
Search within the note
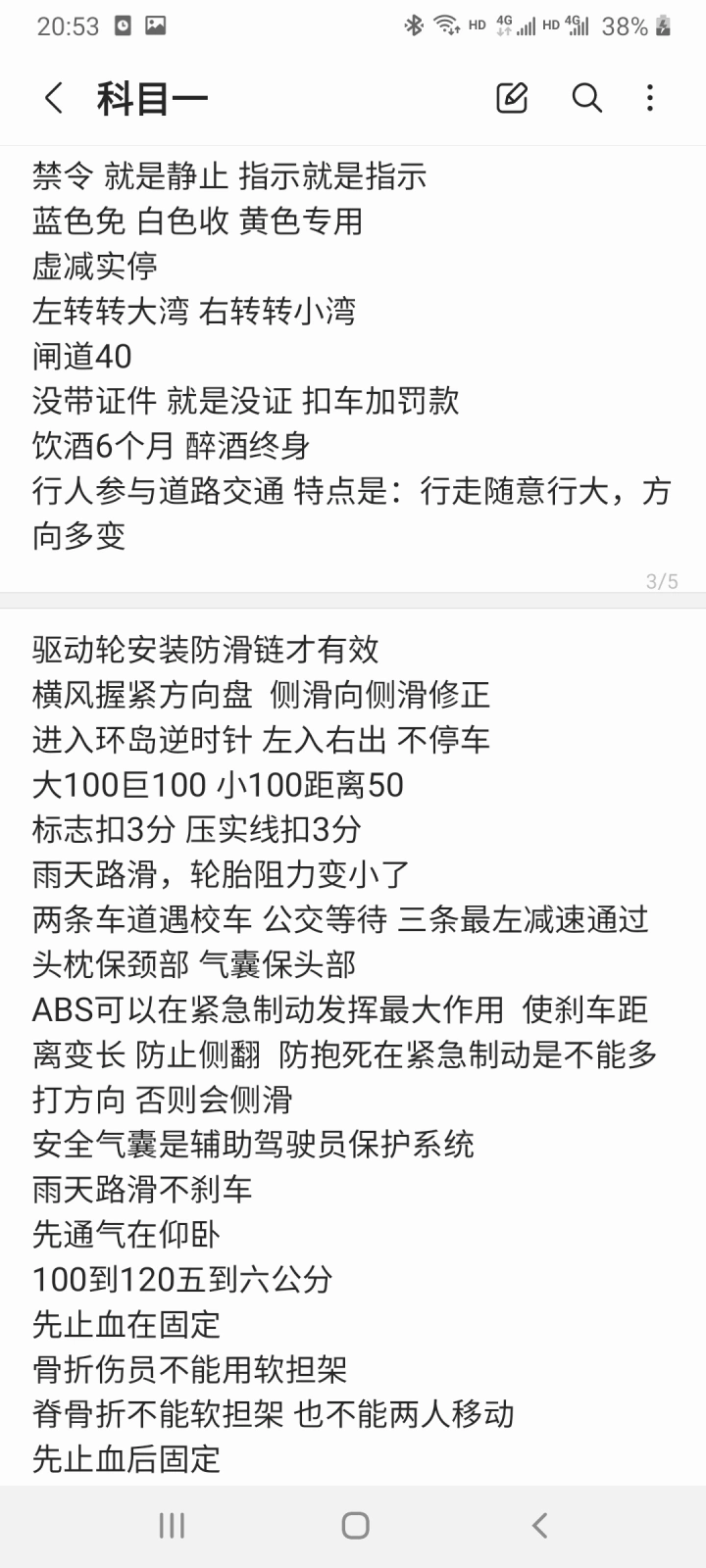point(586,98)
